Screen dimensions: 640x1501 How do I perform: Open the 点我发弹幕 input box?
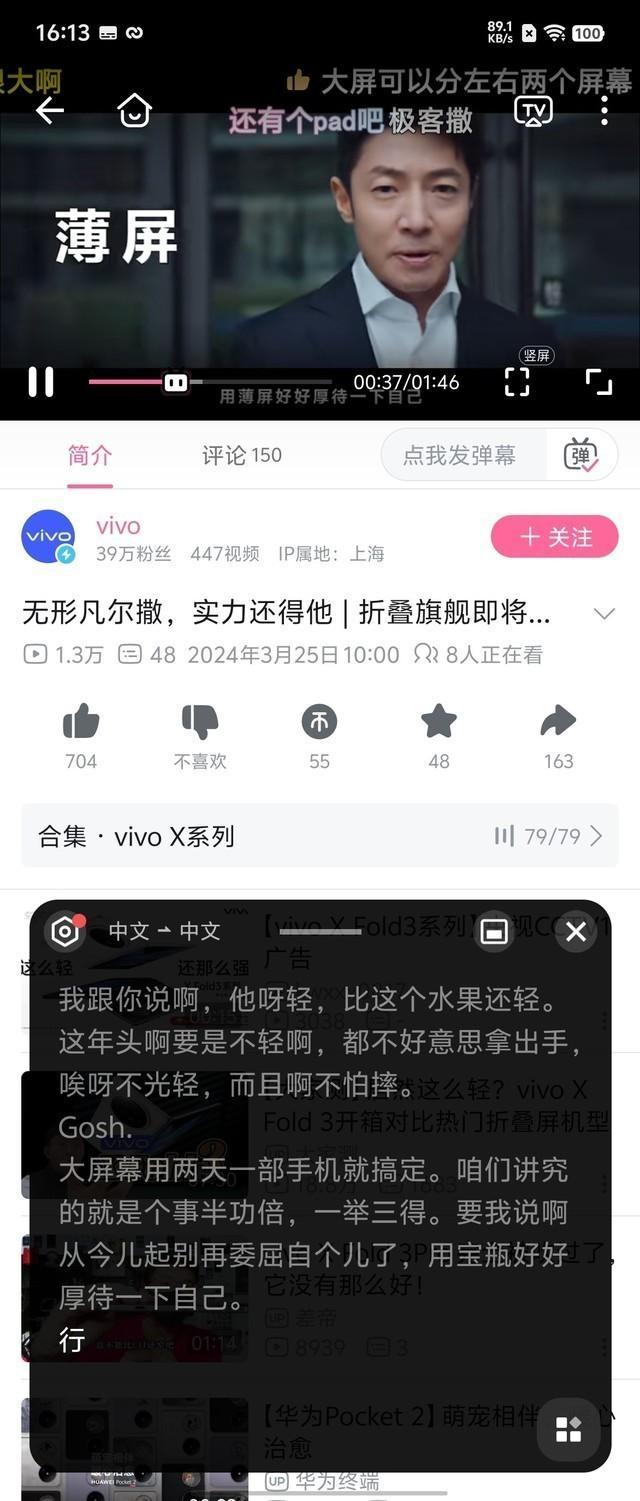click(x=460, y=455)
